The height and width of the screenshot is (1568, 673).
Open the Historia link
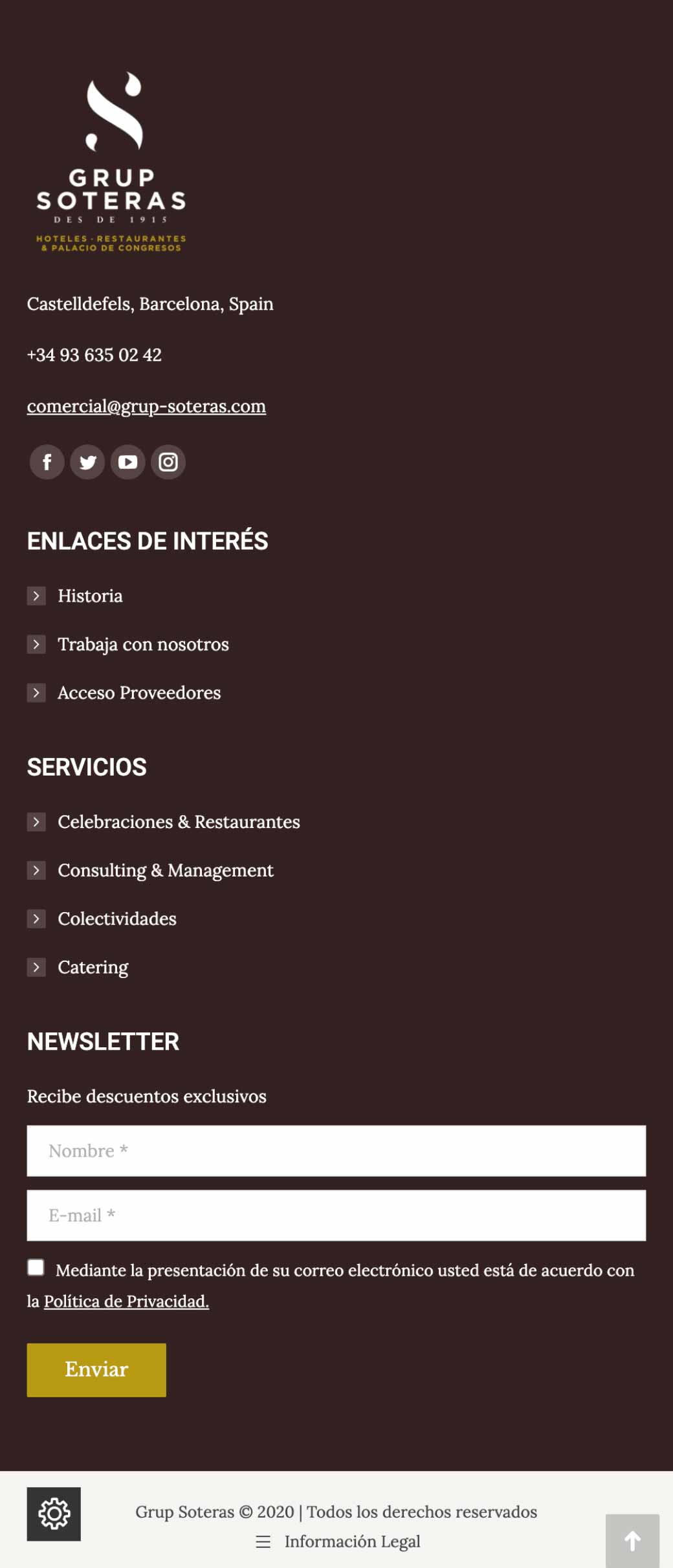pyautogui.click(x=90, y=596)
